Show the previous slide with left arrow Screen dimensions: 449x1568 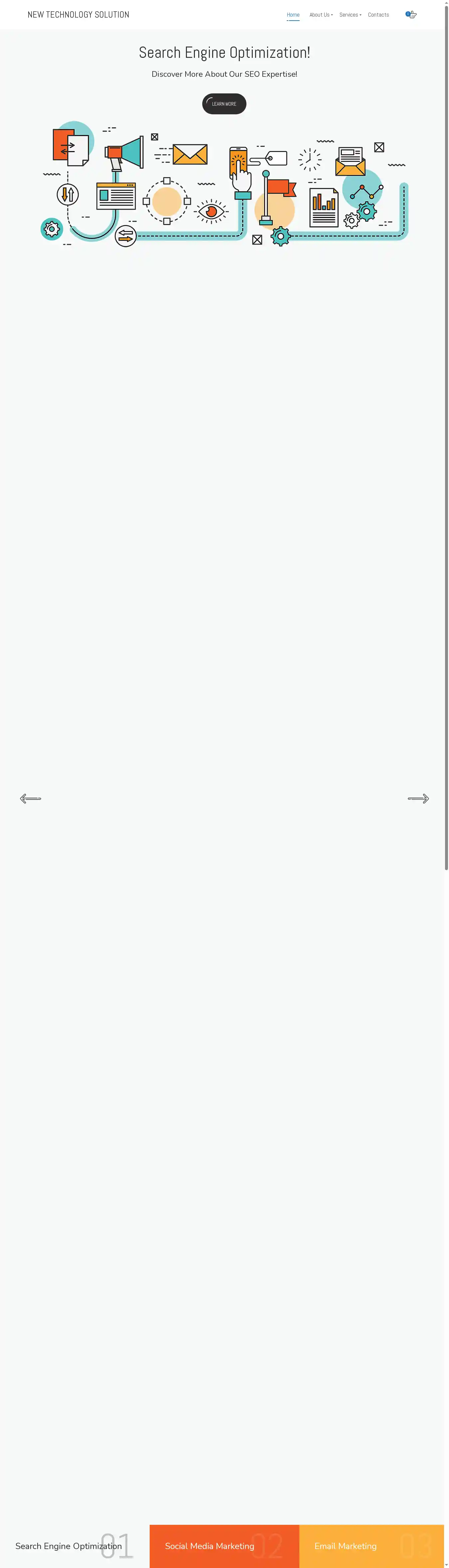(x=31, y=798)
